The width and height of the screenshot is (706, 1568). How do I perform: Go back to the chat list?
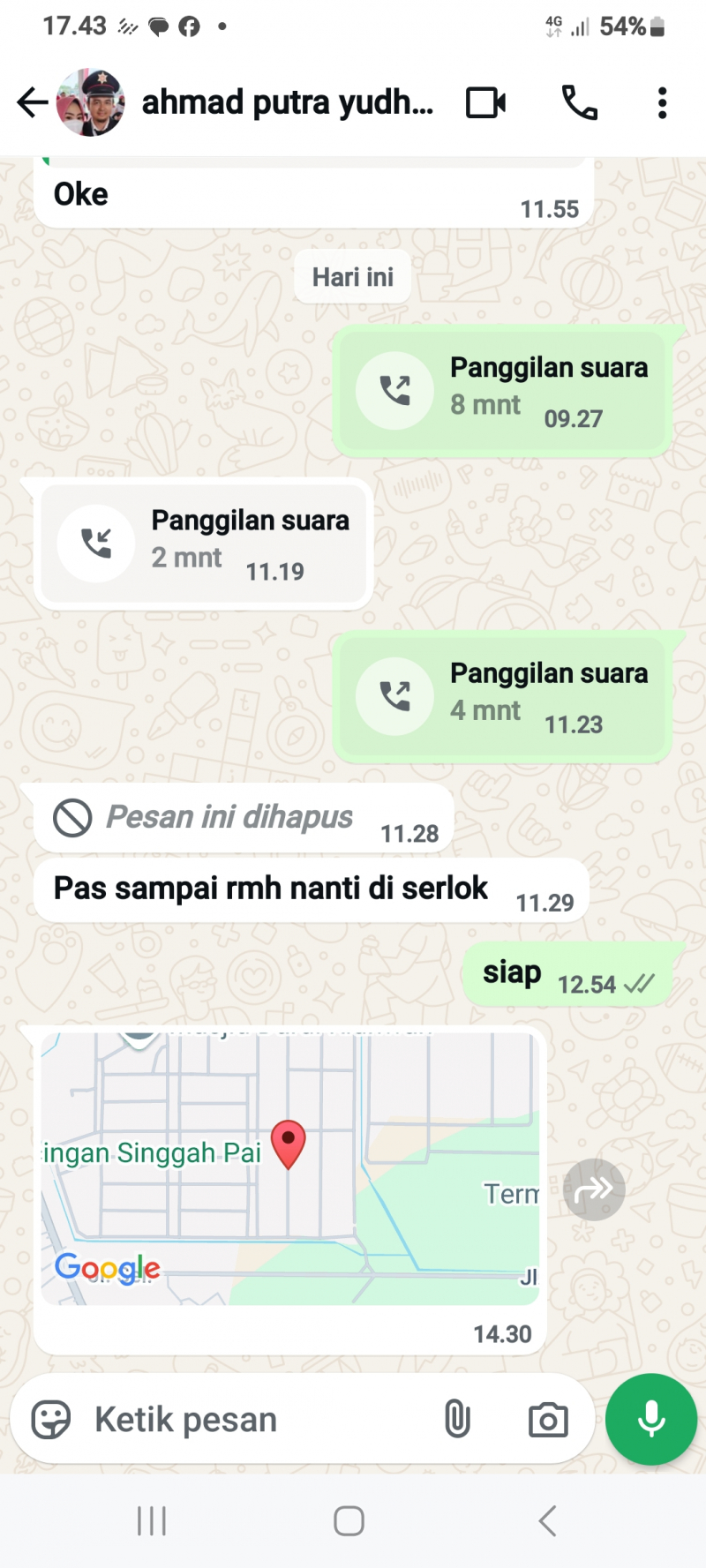[32, 102]
